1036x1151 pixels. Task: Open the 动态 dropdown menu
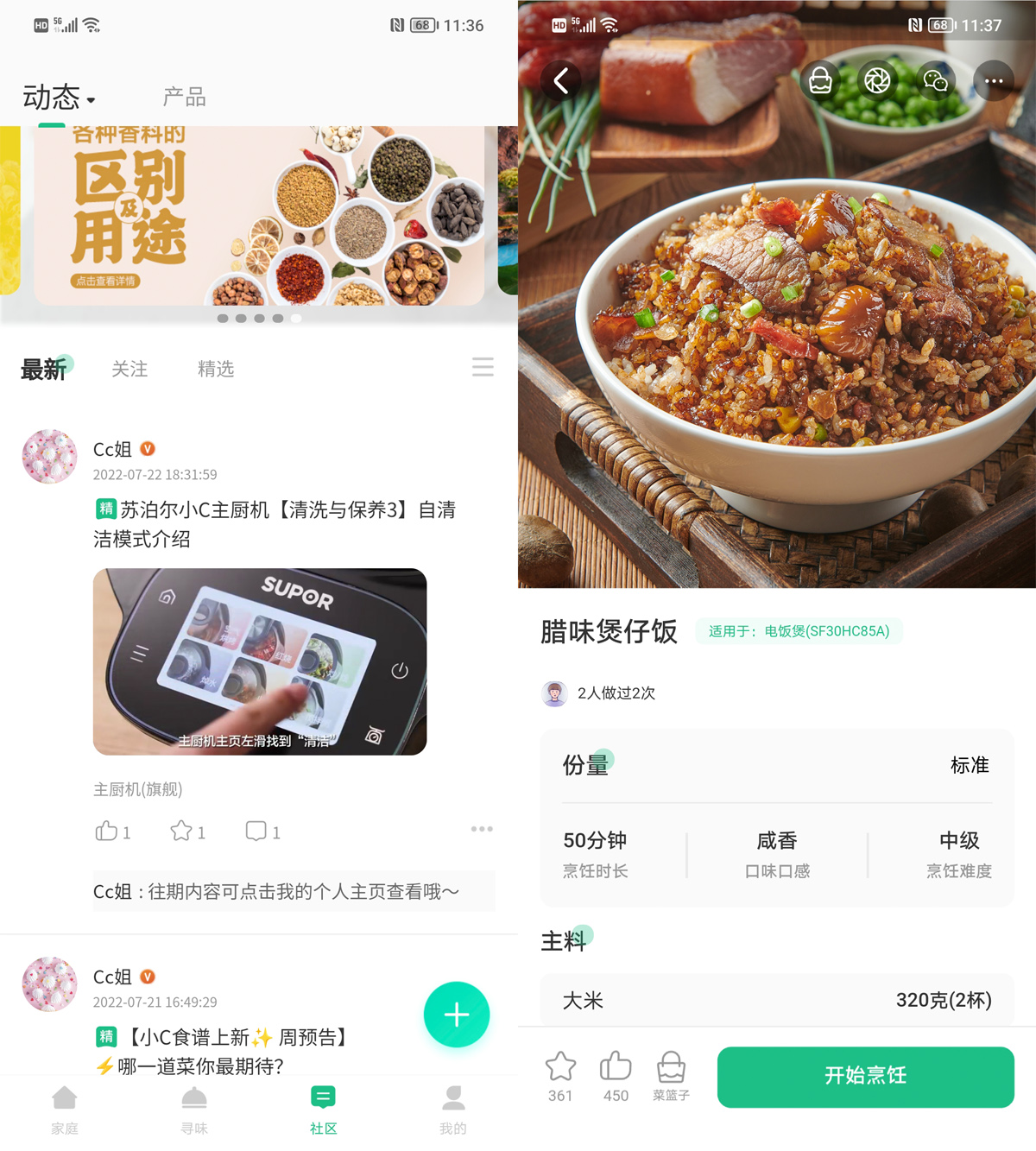point(57,98)
